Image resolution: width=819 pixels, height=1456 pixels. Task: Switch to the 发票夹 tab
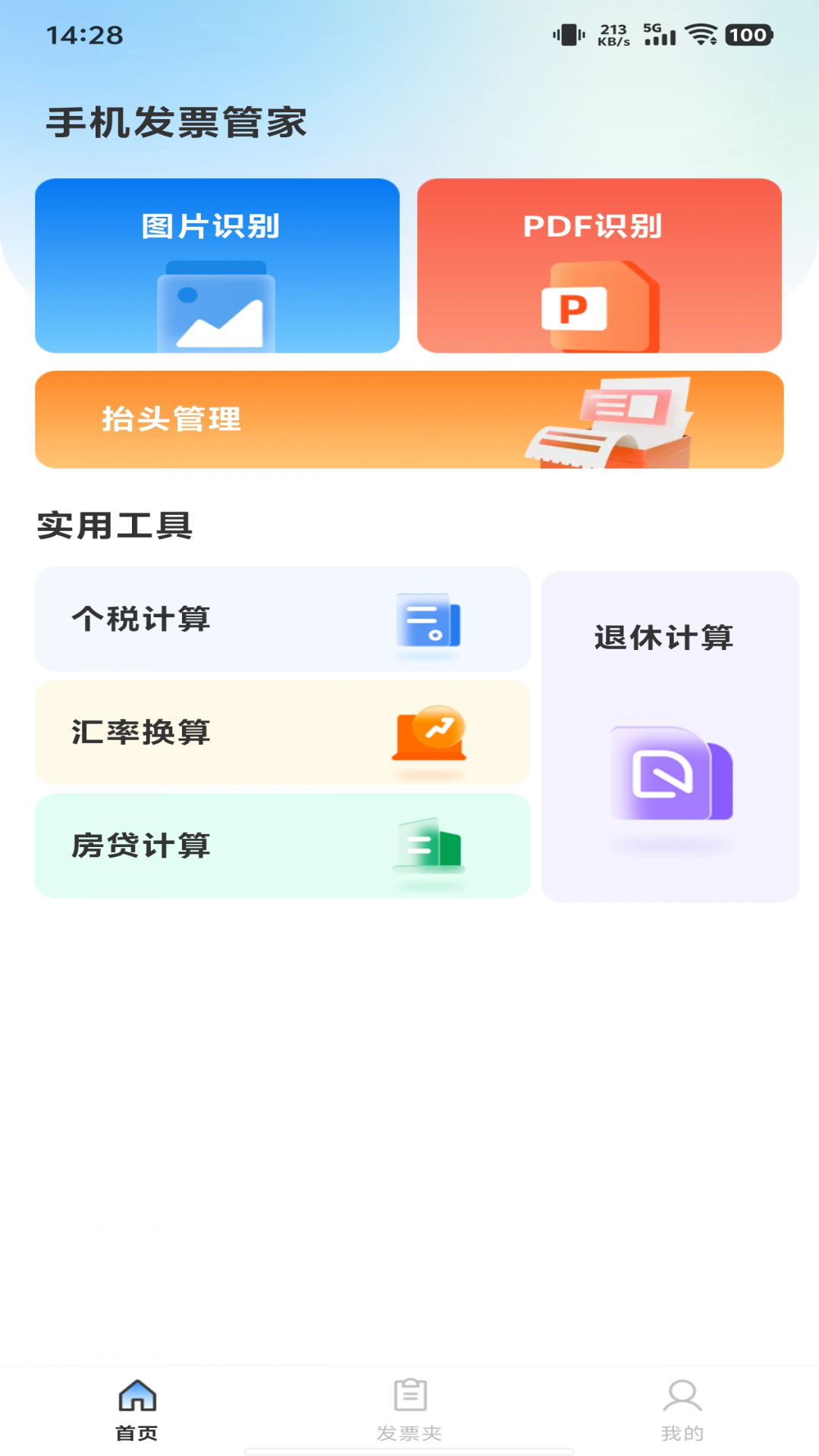409,1409
